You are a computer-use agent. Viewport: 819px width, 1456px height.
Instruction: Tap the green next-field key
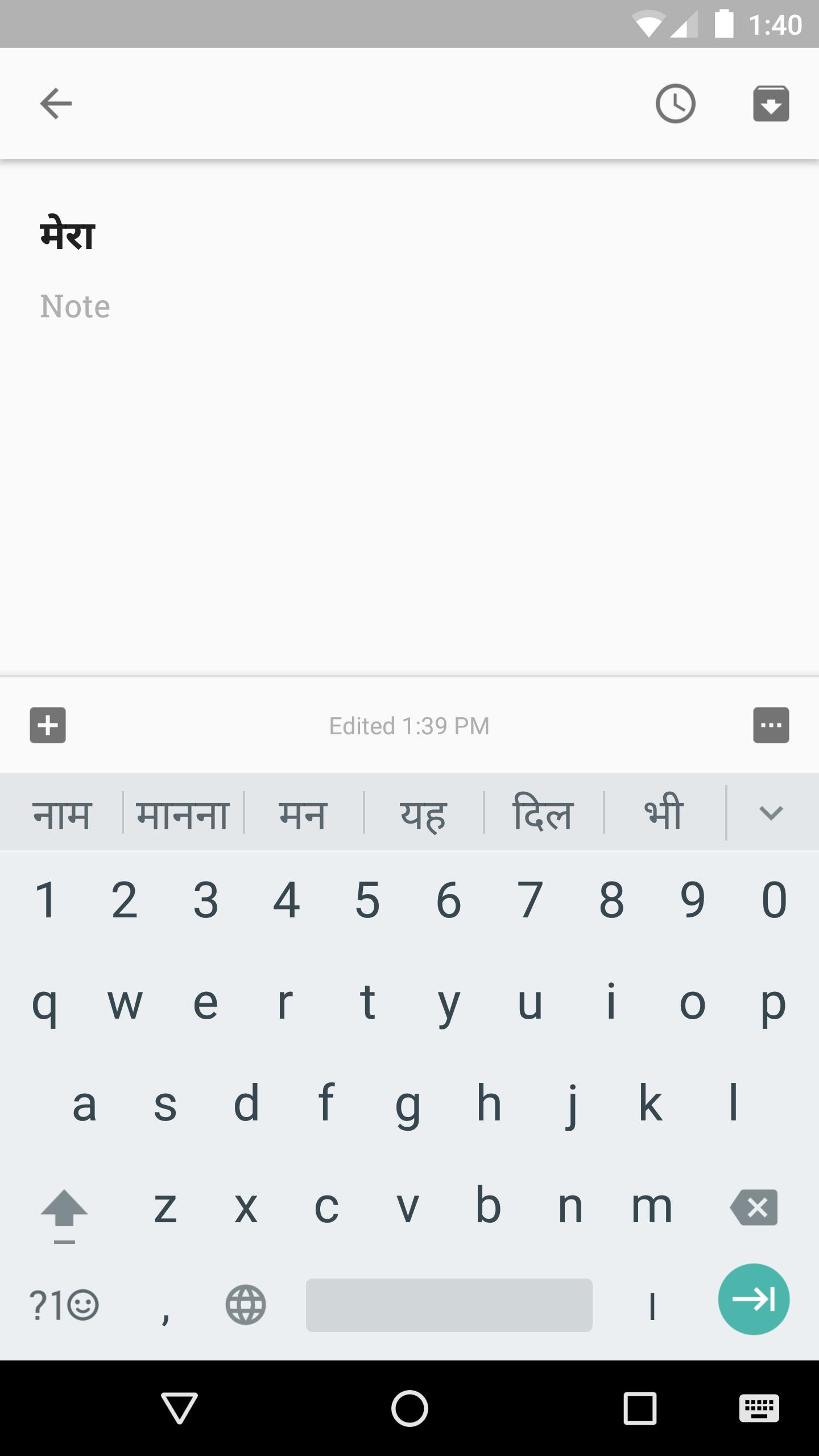(x=754, y=1300)
